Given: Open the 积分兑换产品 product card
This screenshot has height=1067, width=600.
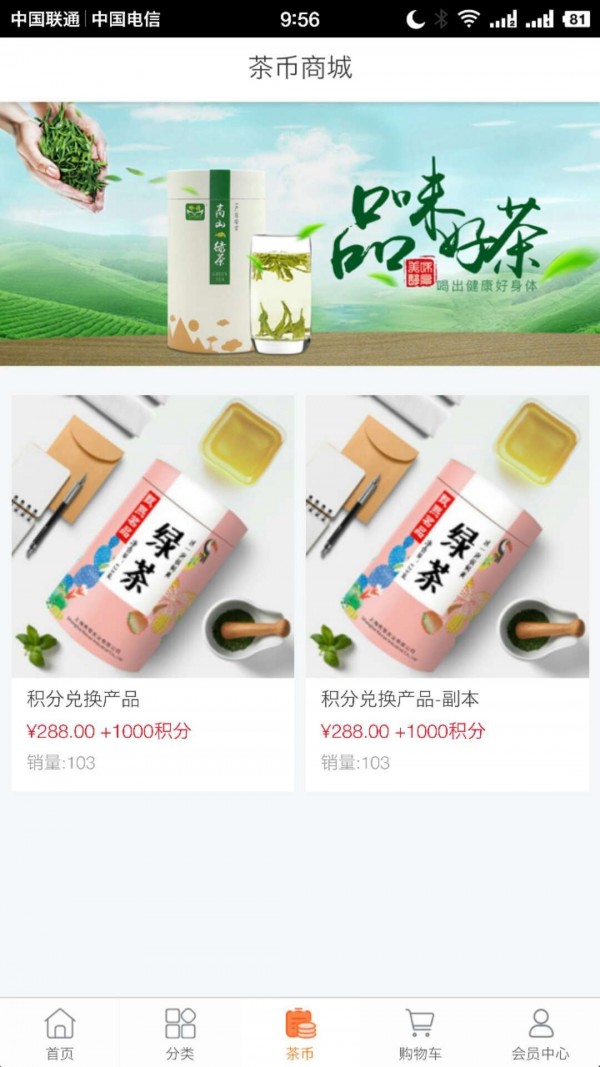Looking at the screenshot, I should point(152,592).
